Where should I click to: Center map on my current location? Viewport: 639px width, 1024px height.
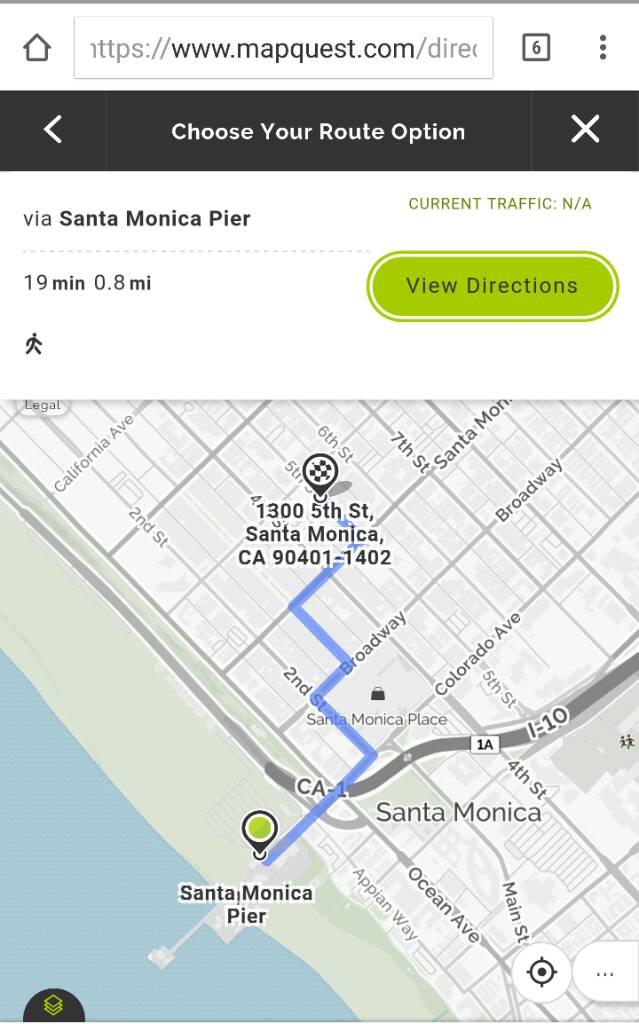542,972
